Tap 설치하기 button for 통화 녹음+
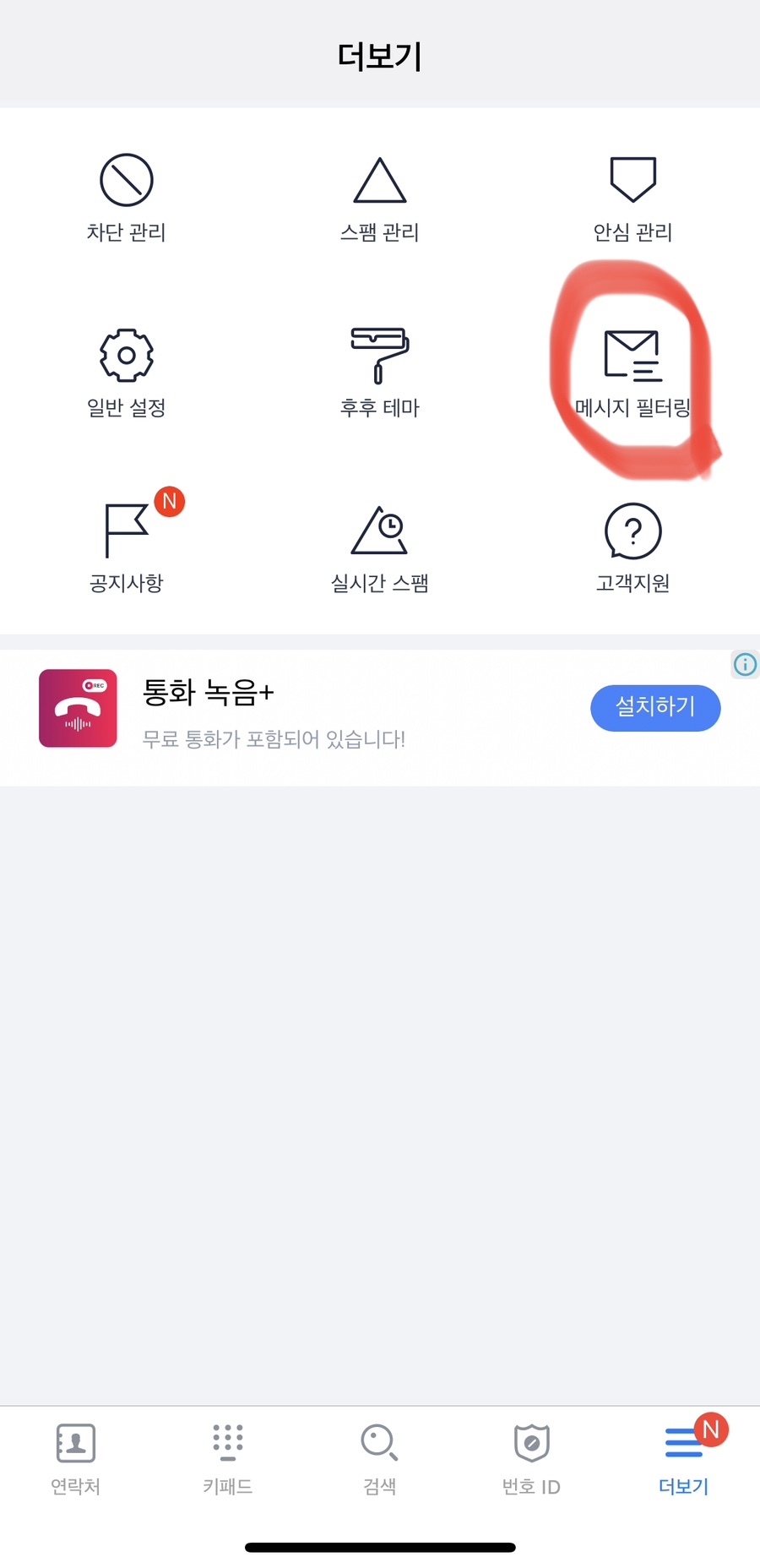Screen dimensions: 760x1568 tap(655, 708)
